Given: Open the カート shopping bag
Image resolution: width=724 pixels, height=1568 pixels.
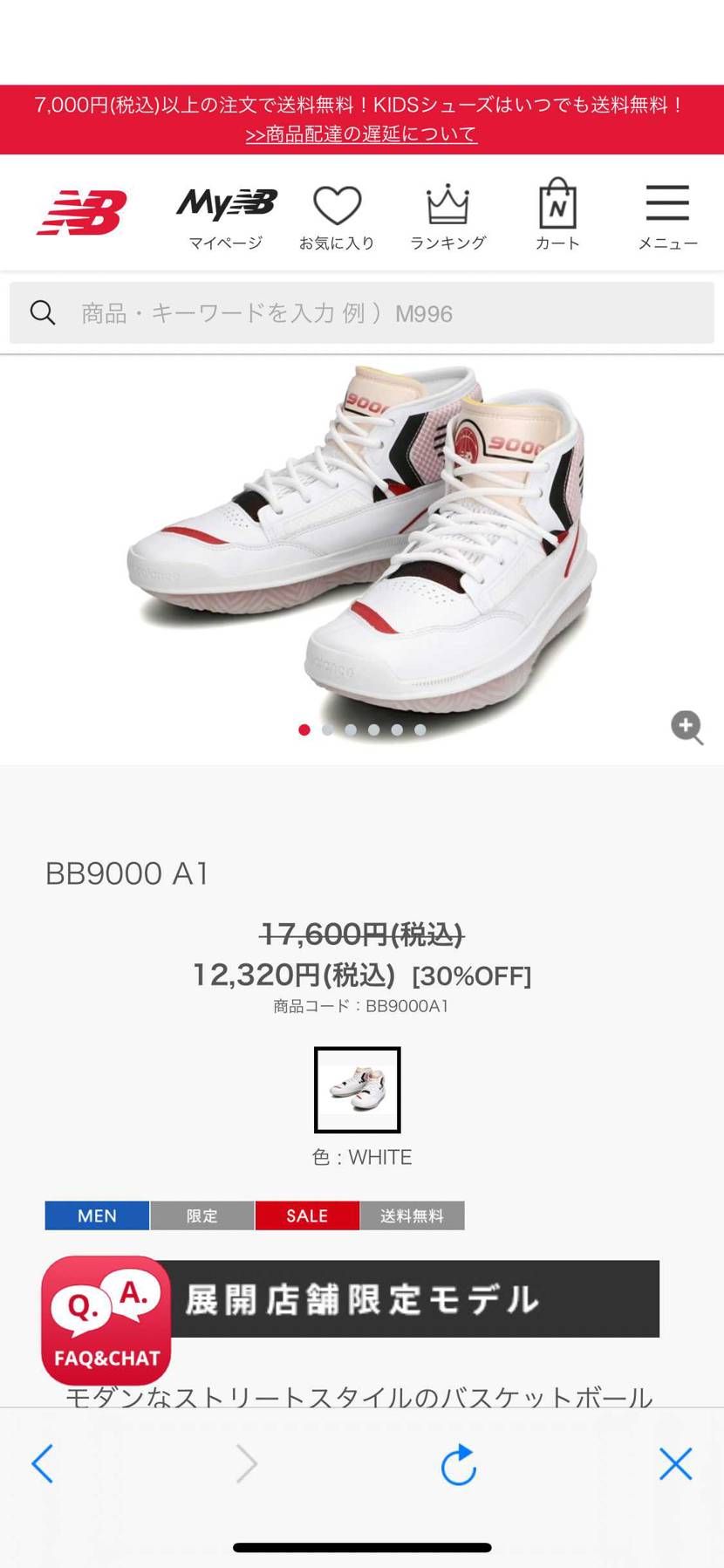Looking at the screenshot, I should [557, 216].
